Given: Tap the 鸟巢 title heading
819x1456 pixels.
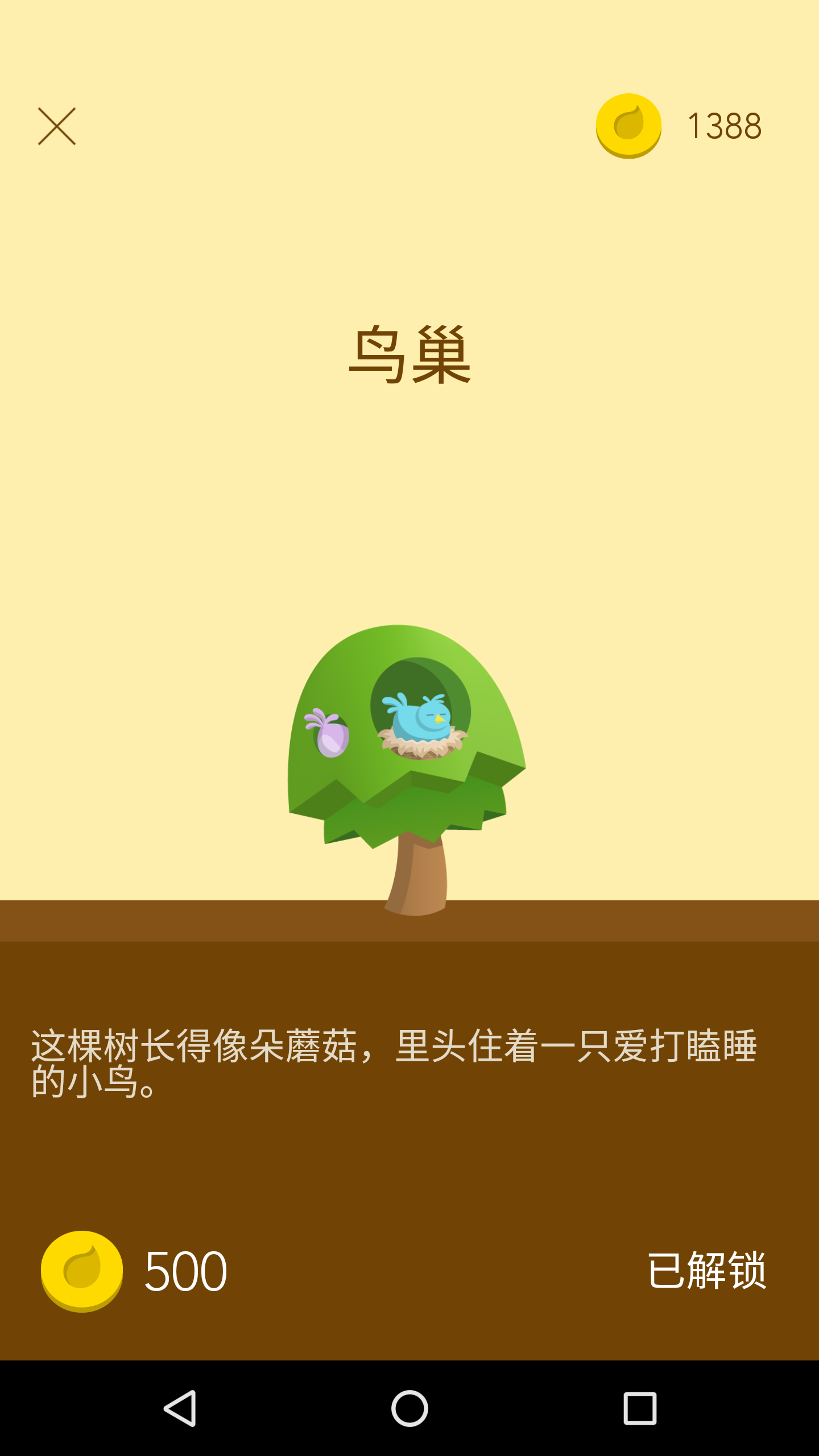Looking at the screenshot, I should pyautogui.click(x=411, y=355).
